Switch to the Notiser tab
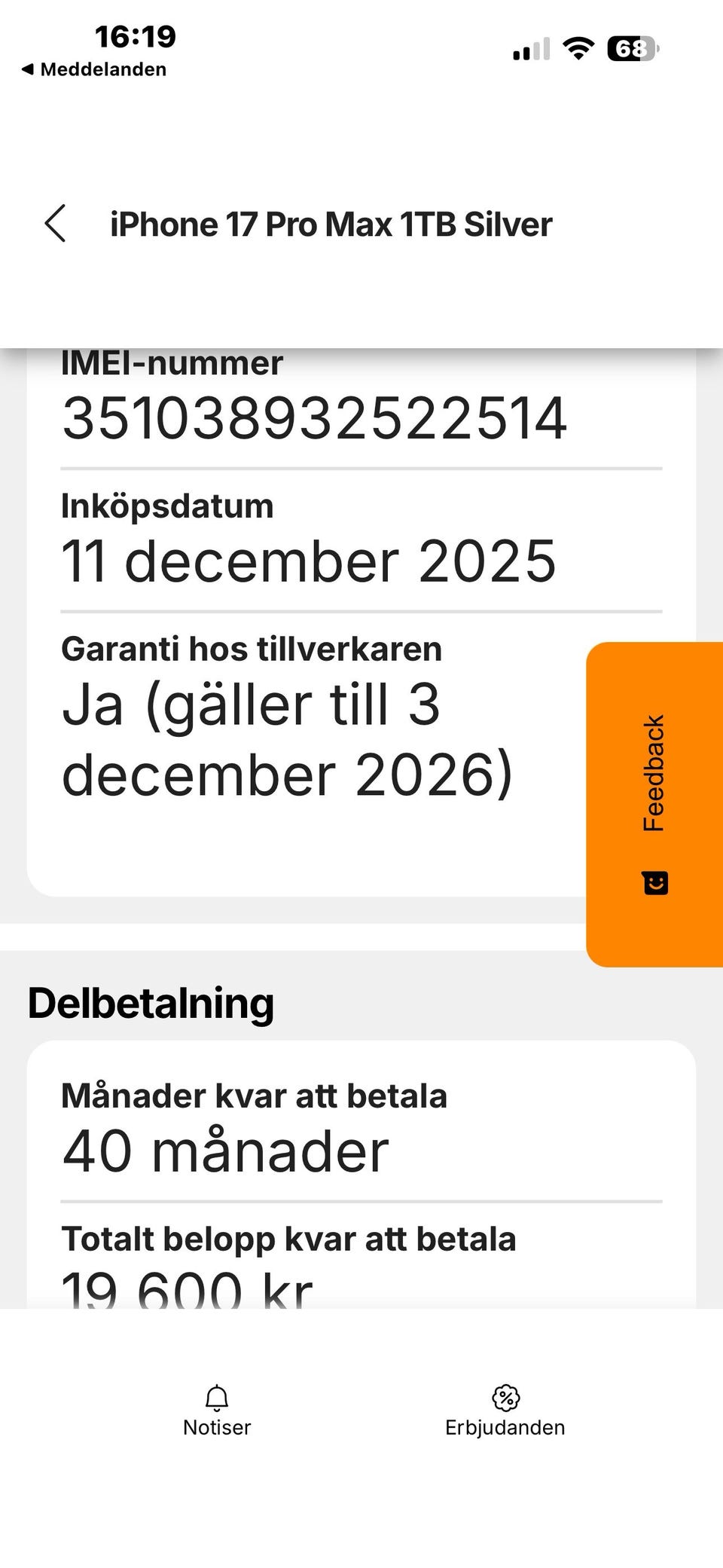Viewport: 723px width, 1568px height. tap(217, 1411)
